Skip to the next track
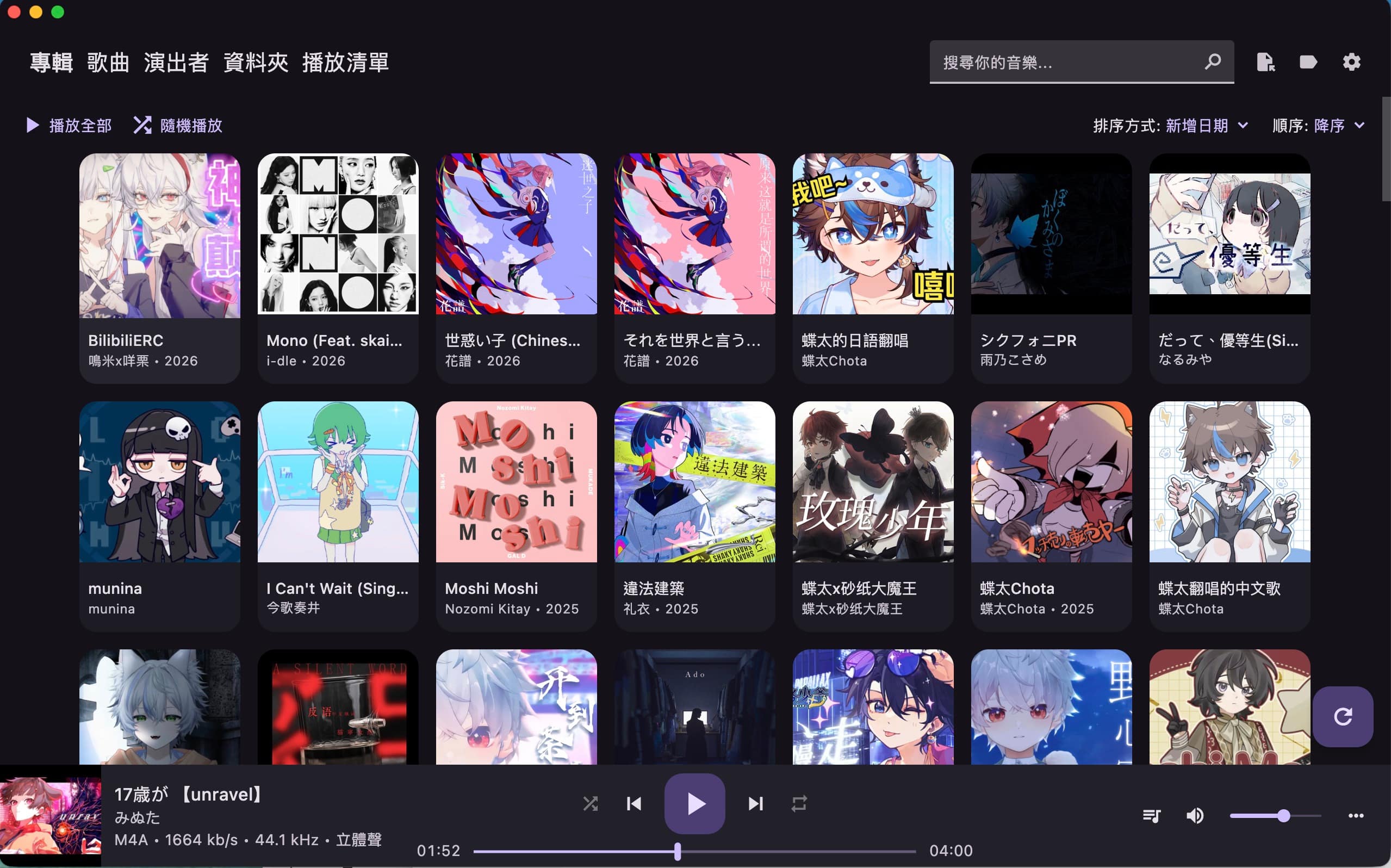 756,804
